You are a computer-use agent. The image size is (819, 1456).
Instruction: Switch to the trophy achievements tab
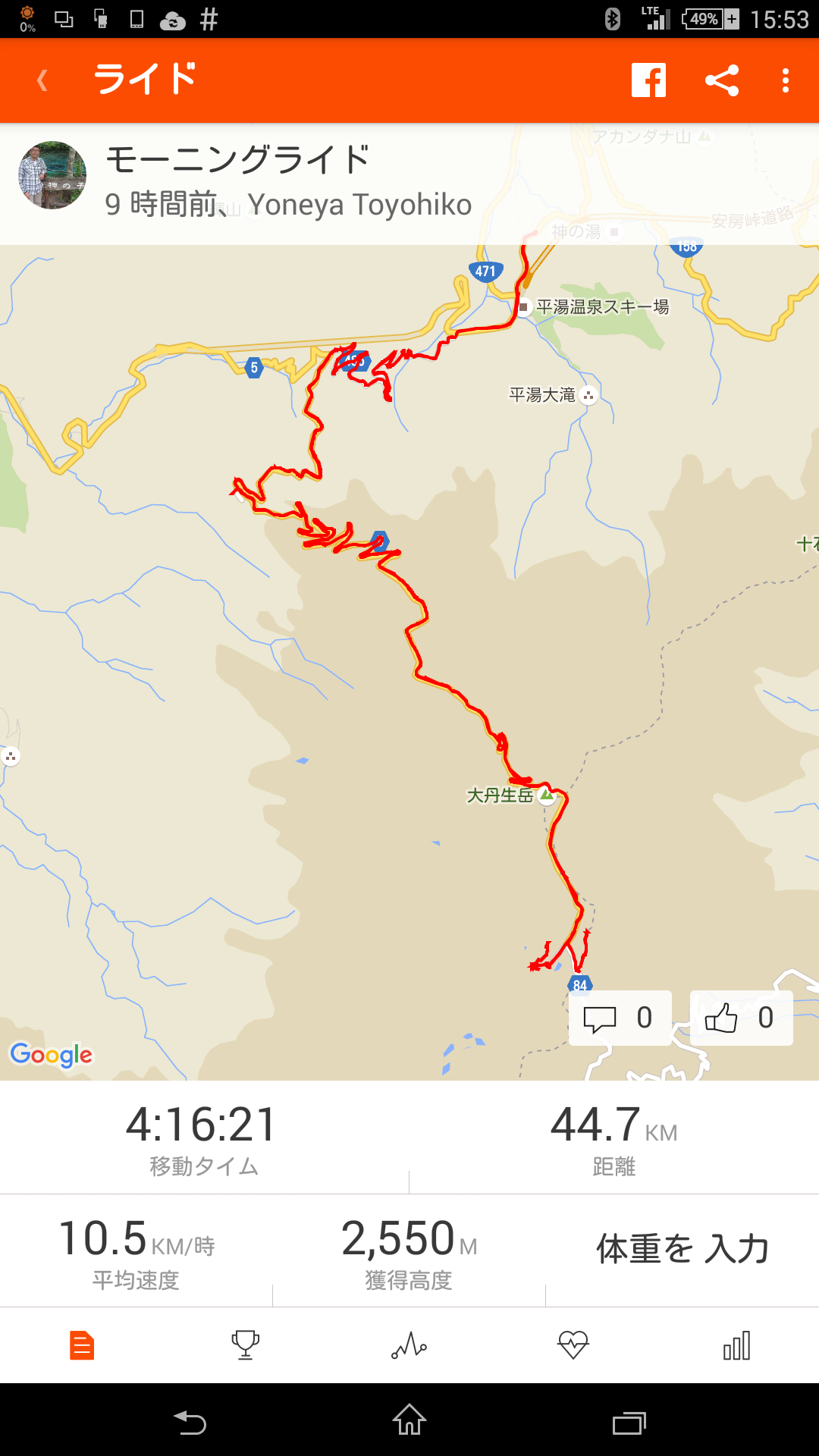[x=246, y=1345]
